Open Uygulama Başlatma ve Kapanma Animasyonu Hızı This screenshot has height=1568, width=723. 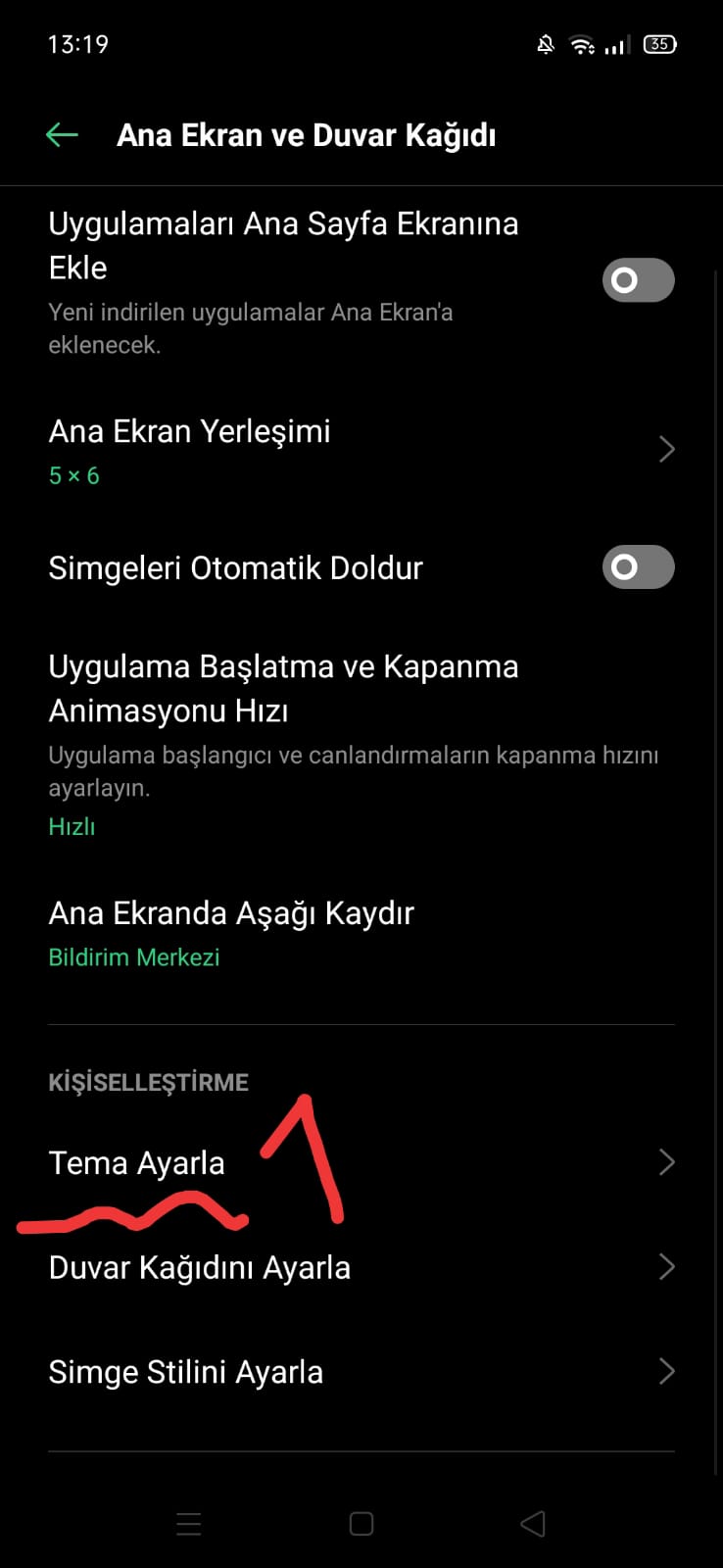[x=361, y=743]
